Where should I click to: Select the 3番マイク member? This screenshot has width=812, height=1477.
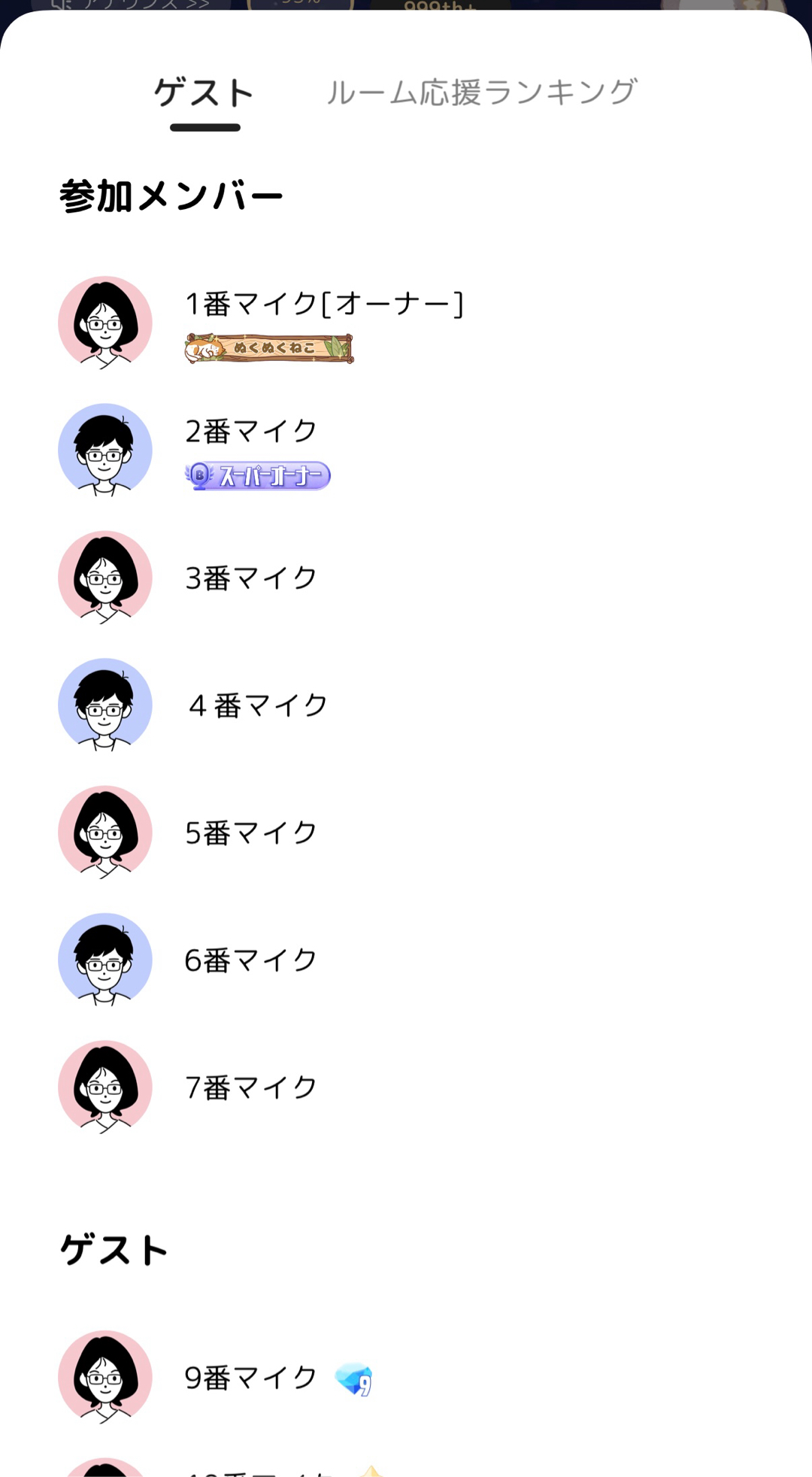coord(251,578)
